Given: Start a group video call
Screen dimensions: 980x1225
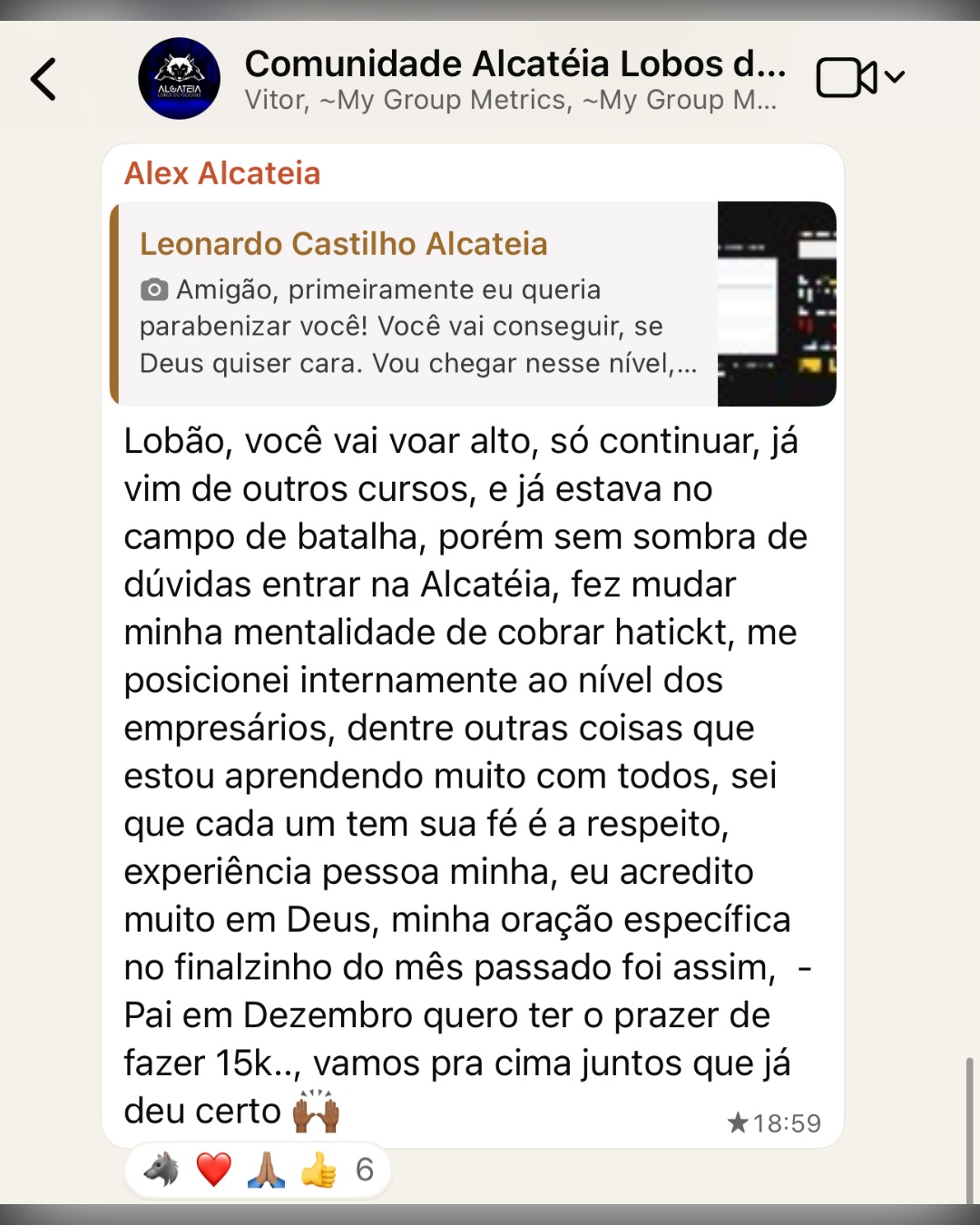Looking at the screenshot, I should pos(848,78).
